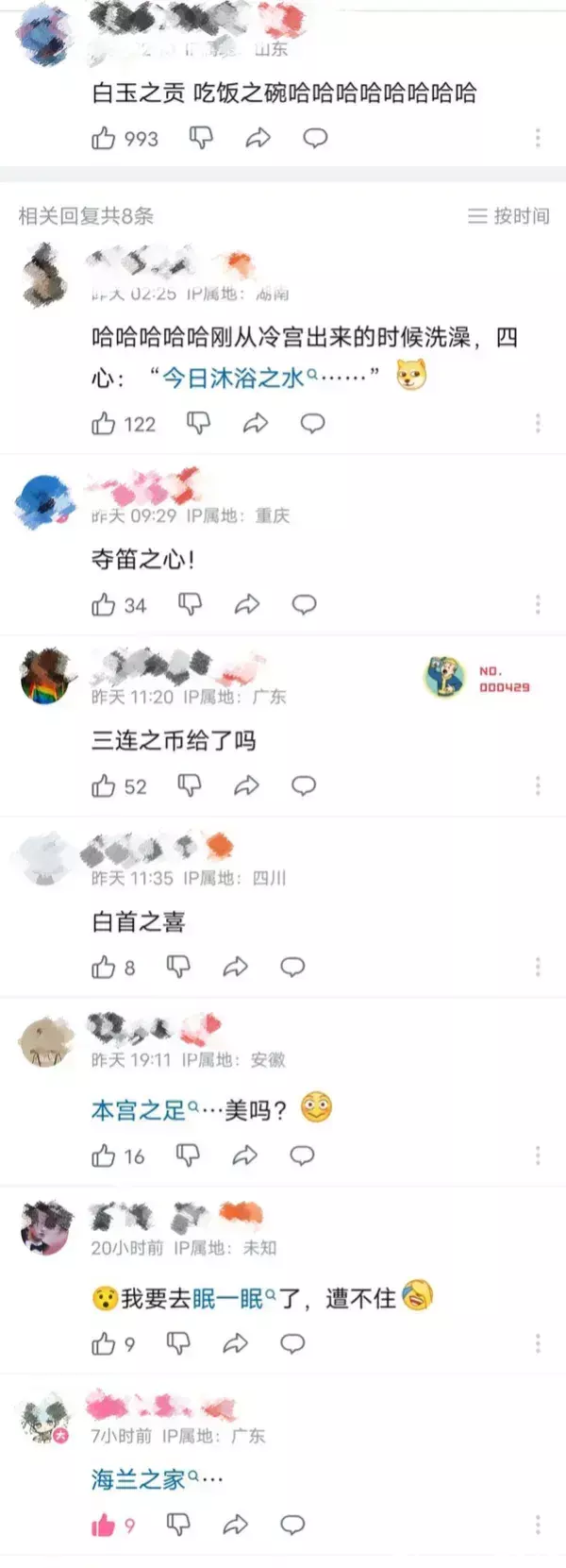
Task: Like the reply with 122 likes
Action: point(104,424)
